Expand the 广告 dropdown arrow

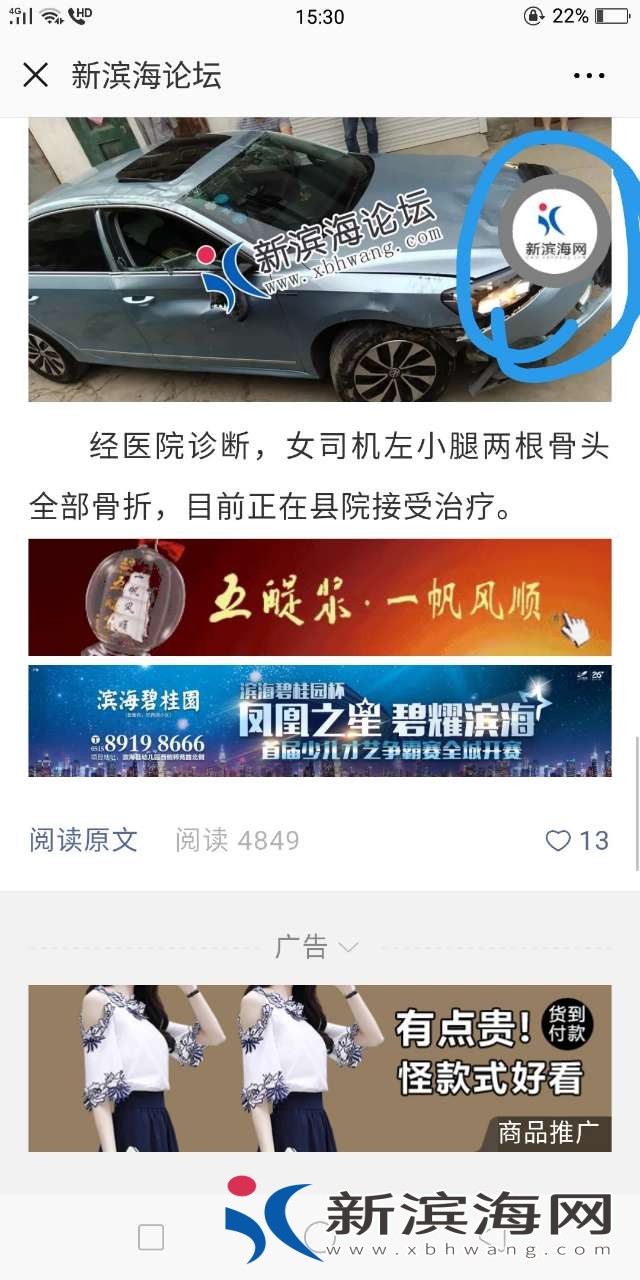pyautogui.click(x=348, y=947)
